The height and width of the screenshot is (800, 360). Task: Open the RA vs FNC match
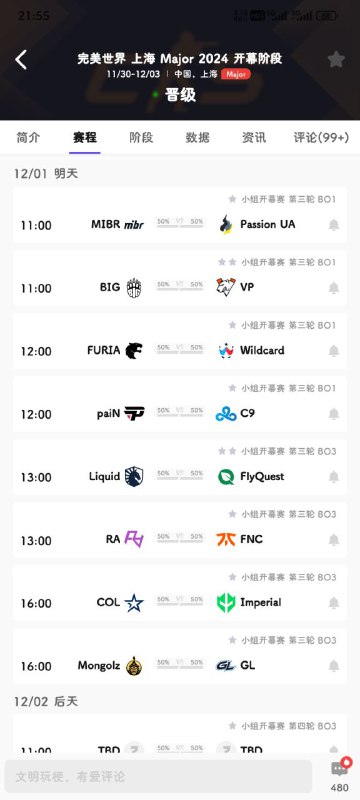pos(180,530)
